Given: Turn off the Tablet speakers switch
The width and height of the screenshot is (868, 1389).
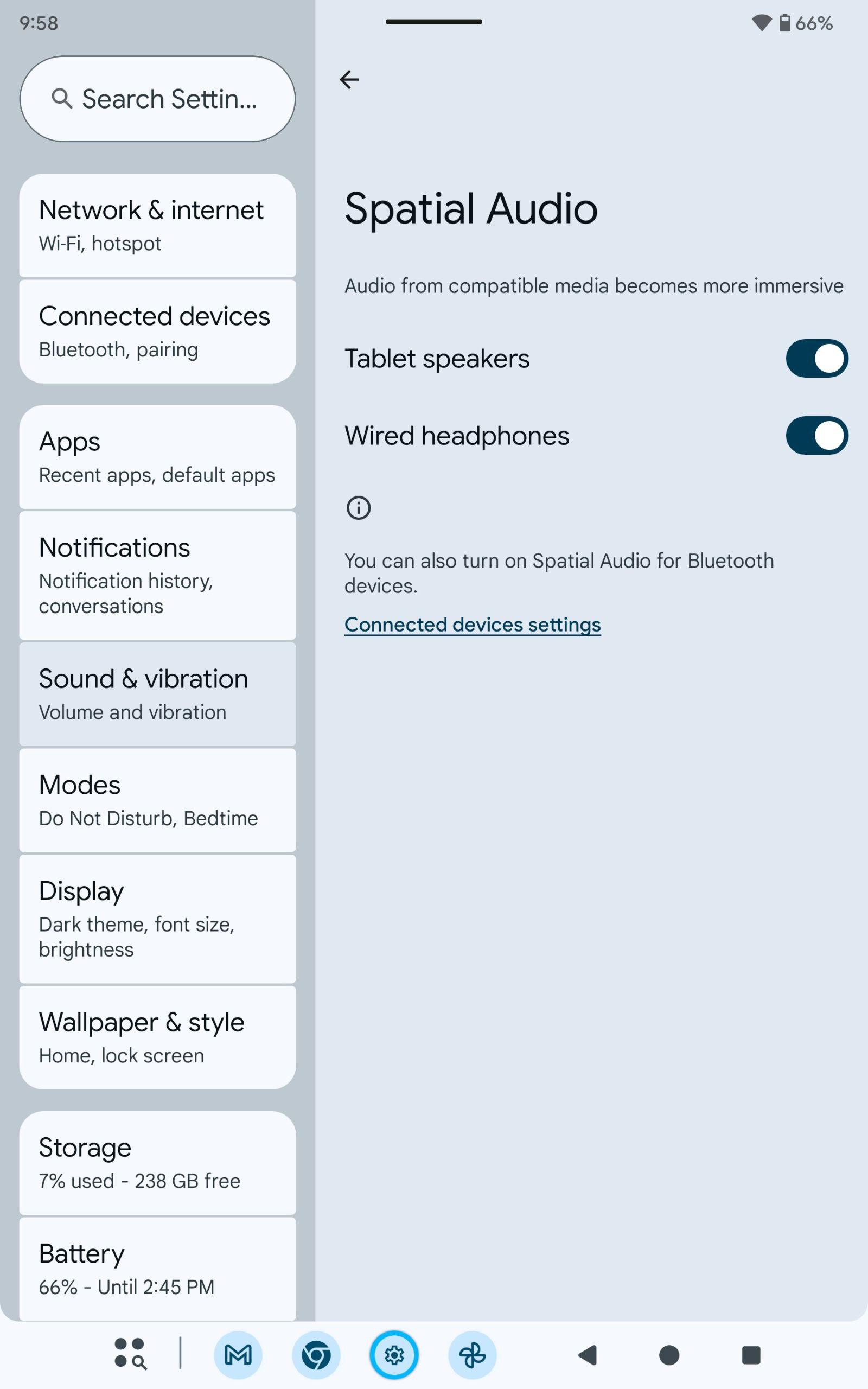Looking at the screenshot, I should (816, 358).
